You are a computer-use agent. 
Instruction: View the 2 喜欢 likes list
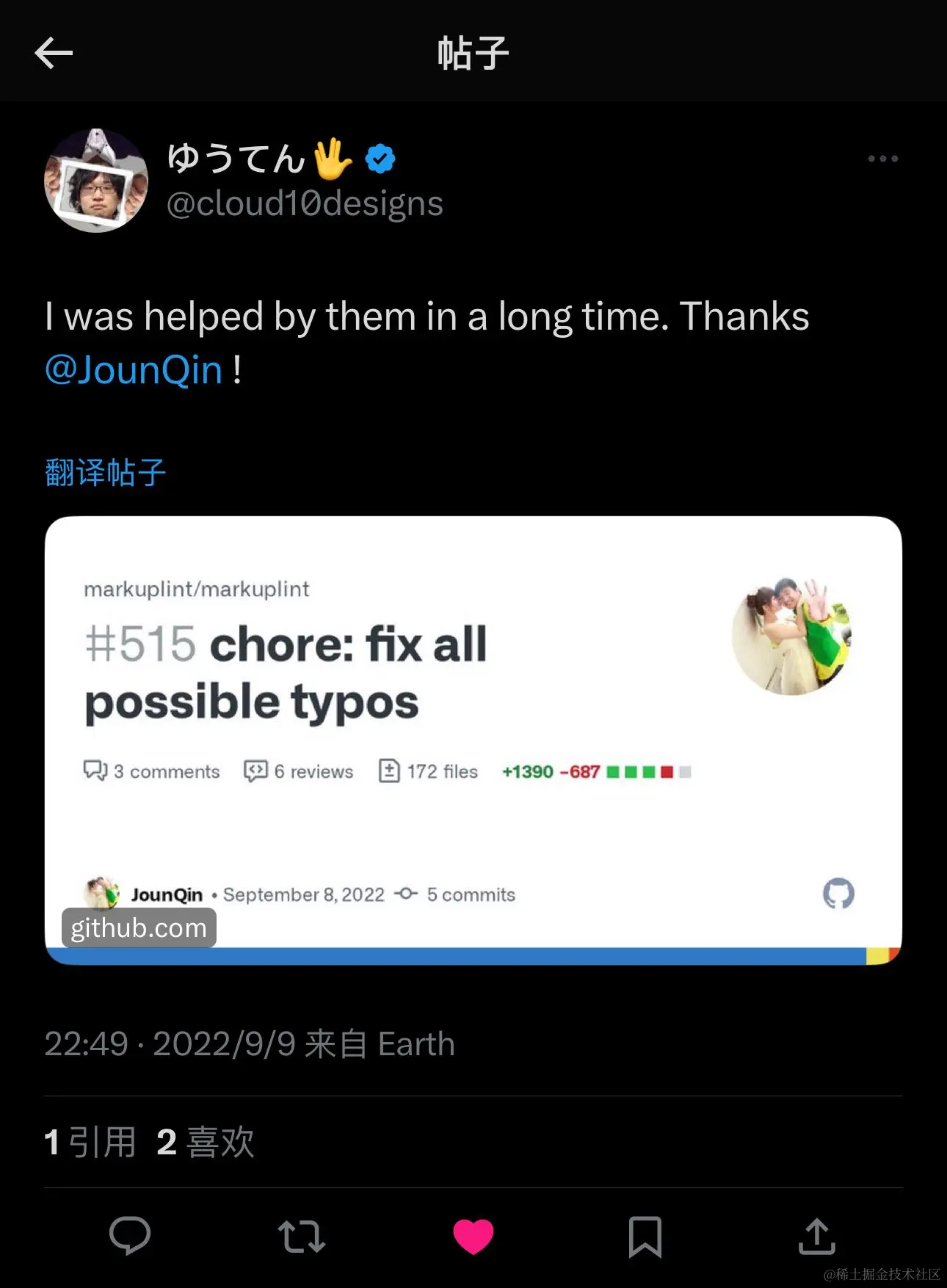(206, 1142)
